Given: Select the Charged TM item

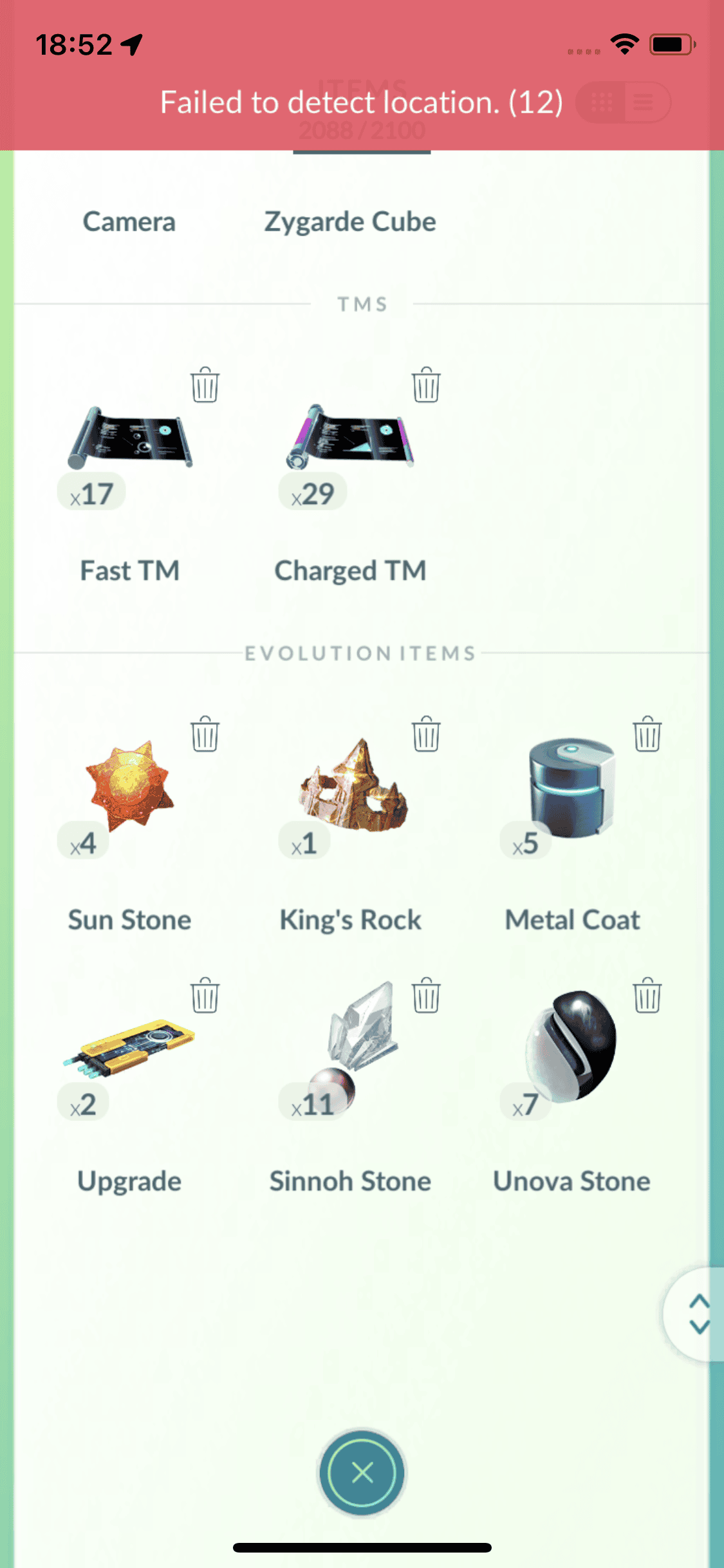Looking at the screenshot, I should [351, 439].
